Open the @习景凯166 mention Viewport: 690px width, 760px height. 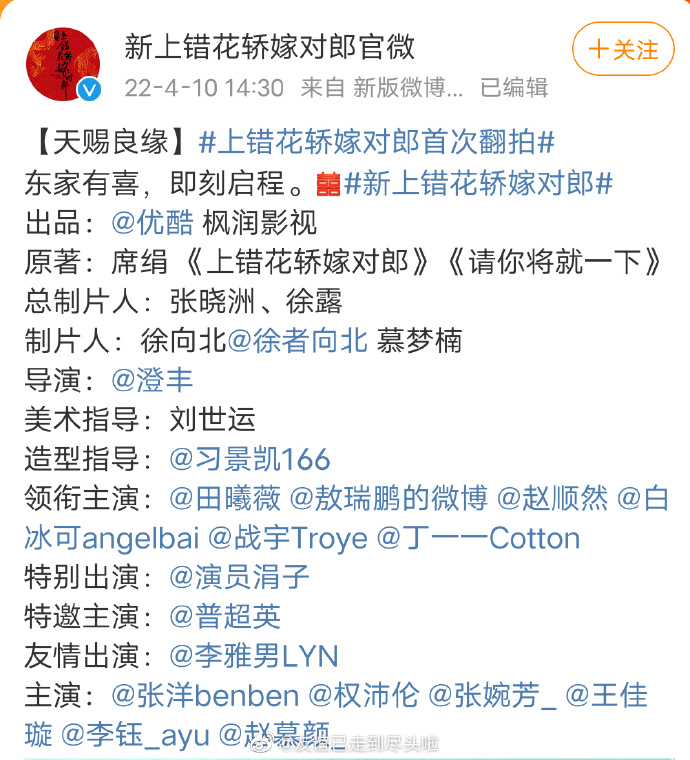(249, 459)
